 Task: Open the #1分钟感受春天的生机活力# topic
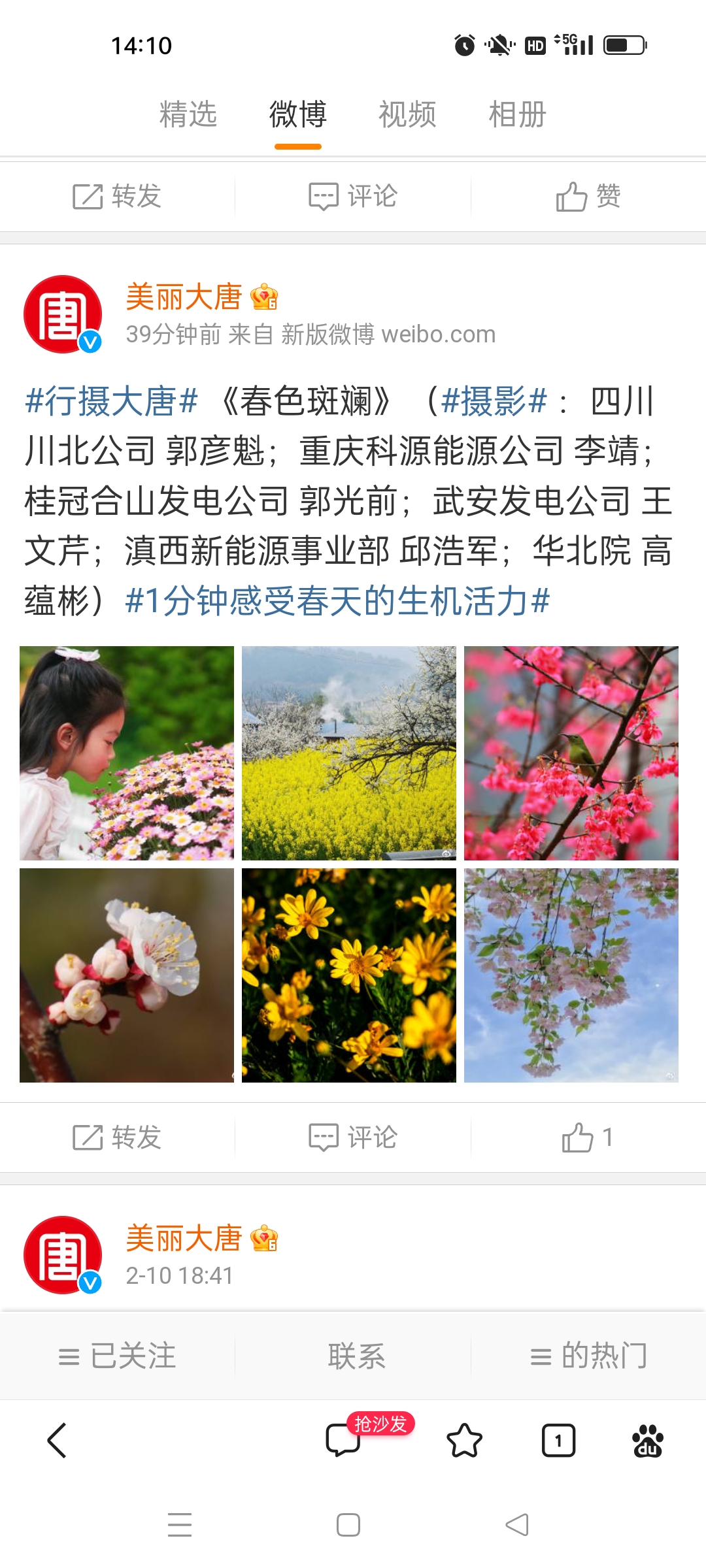point(337,600)
